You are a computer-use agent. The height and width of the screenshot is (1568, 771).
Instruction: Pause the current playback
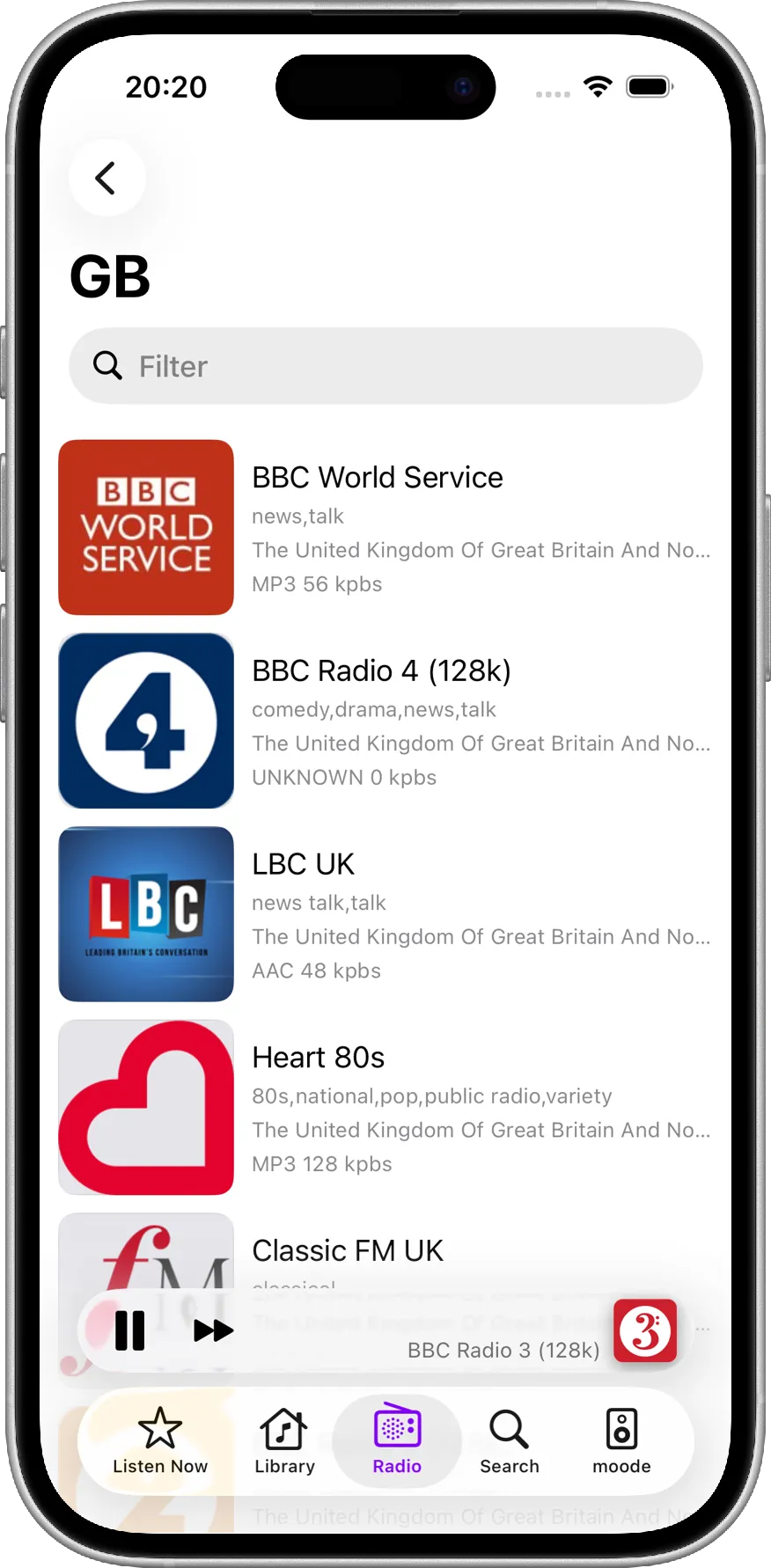pyautogui.click(x=130, y=1330)
